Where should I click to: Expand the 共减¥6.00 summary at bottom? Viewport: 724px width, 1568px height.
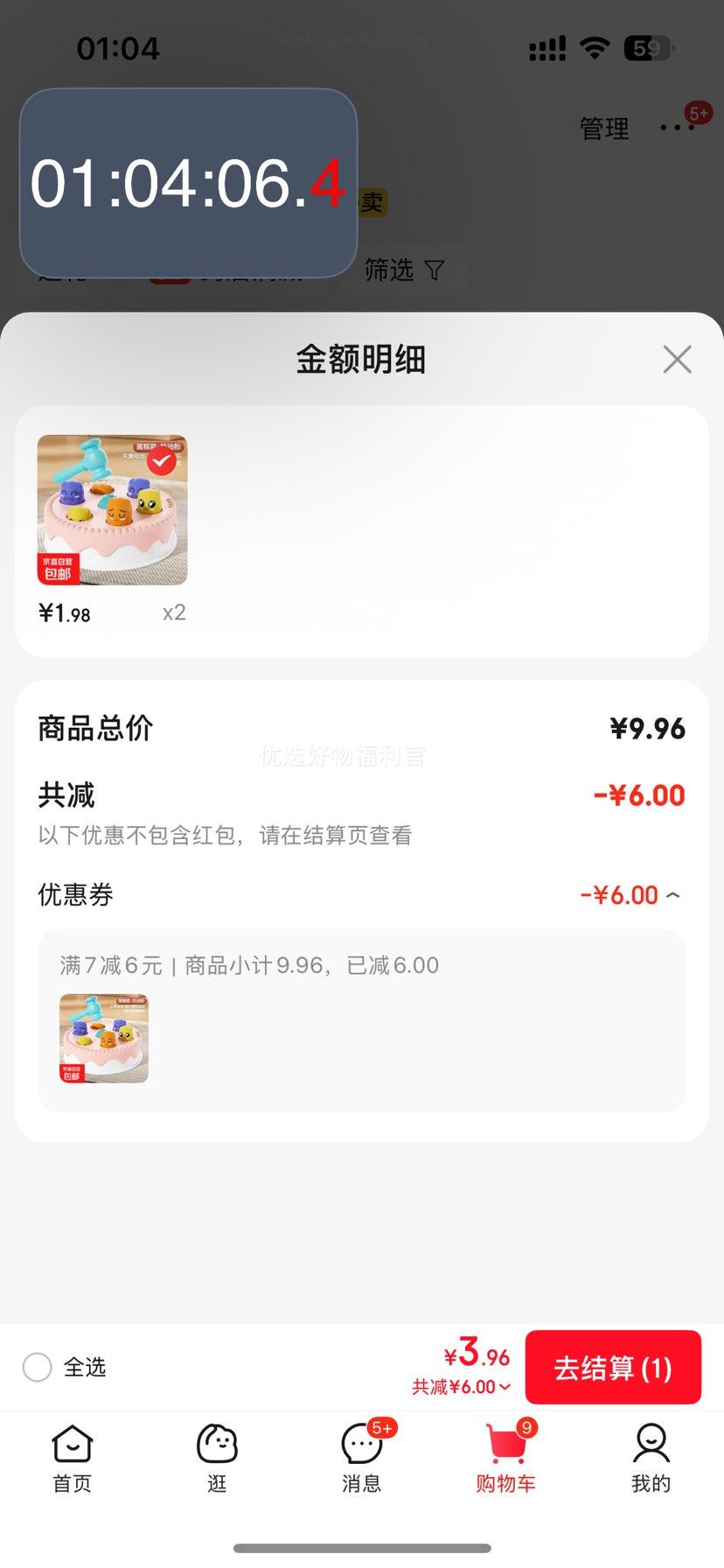click(x=462, y=1387)
